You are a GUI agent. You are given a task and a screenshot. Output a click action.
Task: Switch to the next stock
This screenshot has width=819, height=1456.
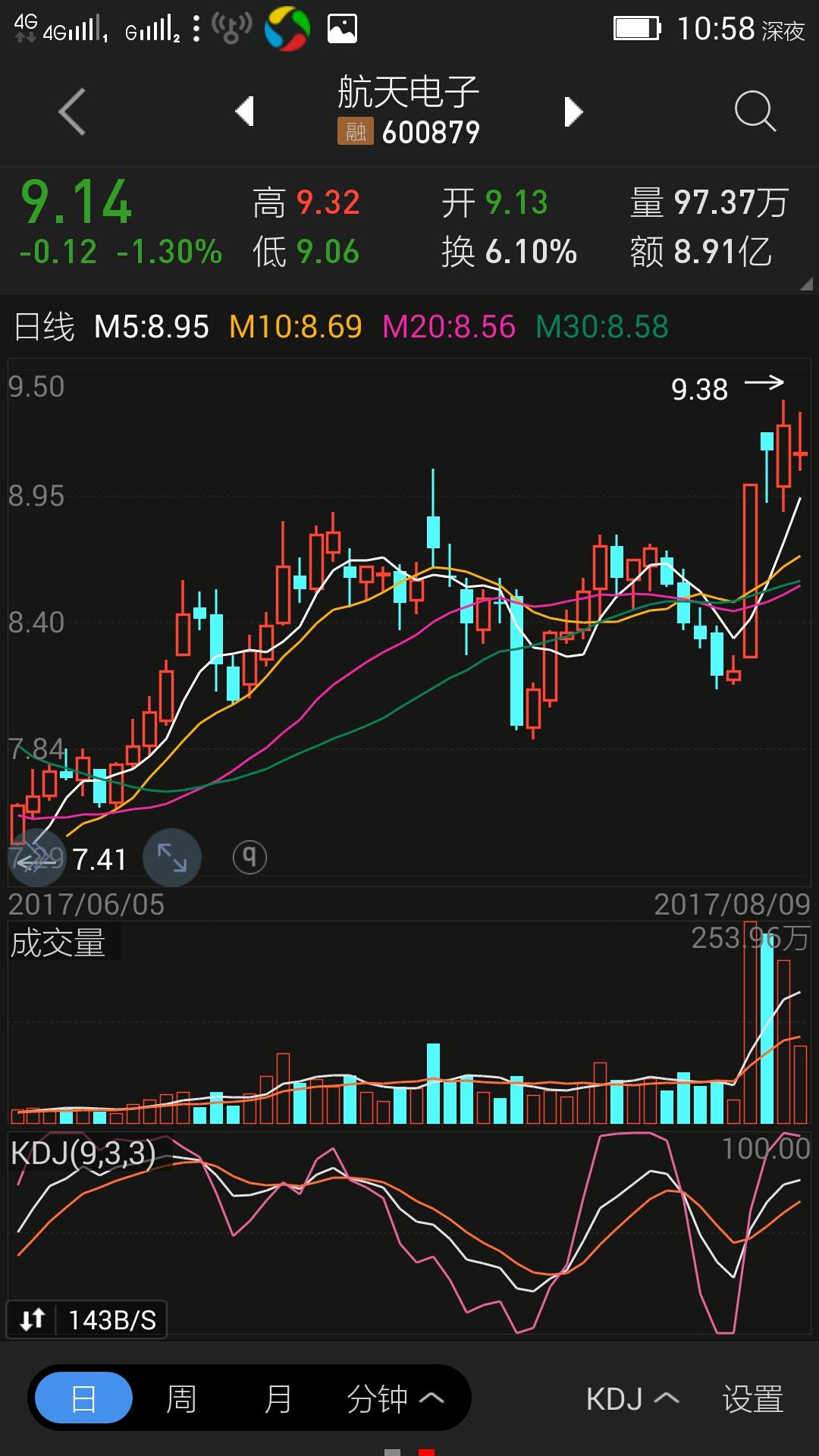(573, 111)
